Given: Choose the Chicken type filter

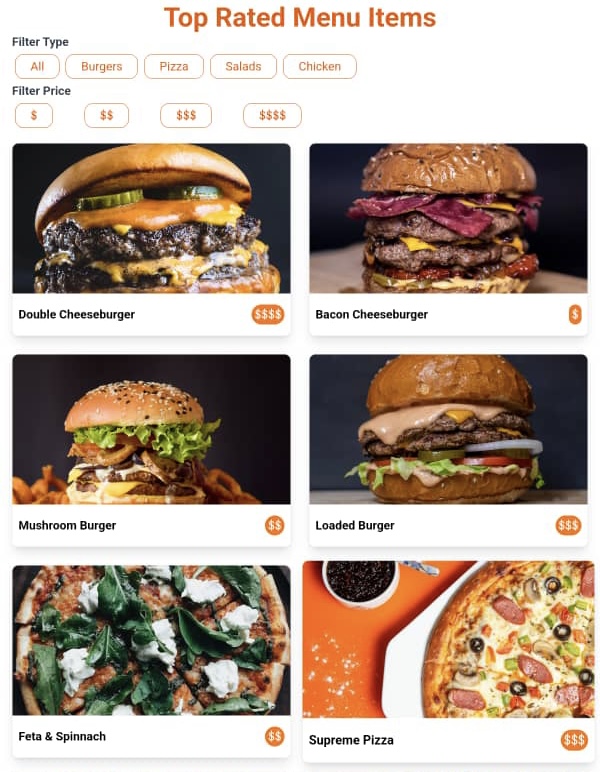Looking at the screenshot, I should pos(320,67).
